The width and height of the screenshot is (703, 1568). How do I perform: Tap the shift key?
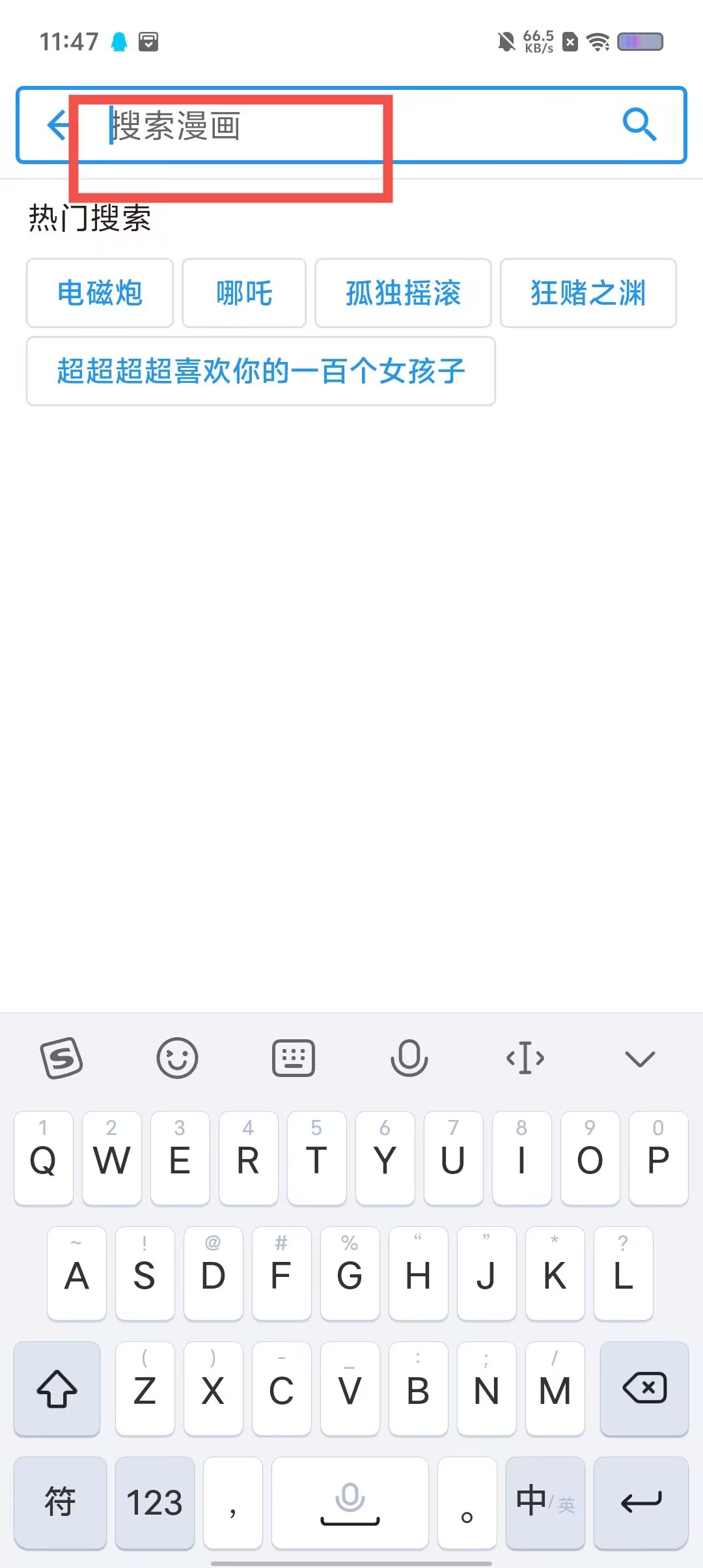click(57, 1388)
